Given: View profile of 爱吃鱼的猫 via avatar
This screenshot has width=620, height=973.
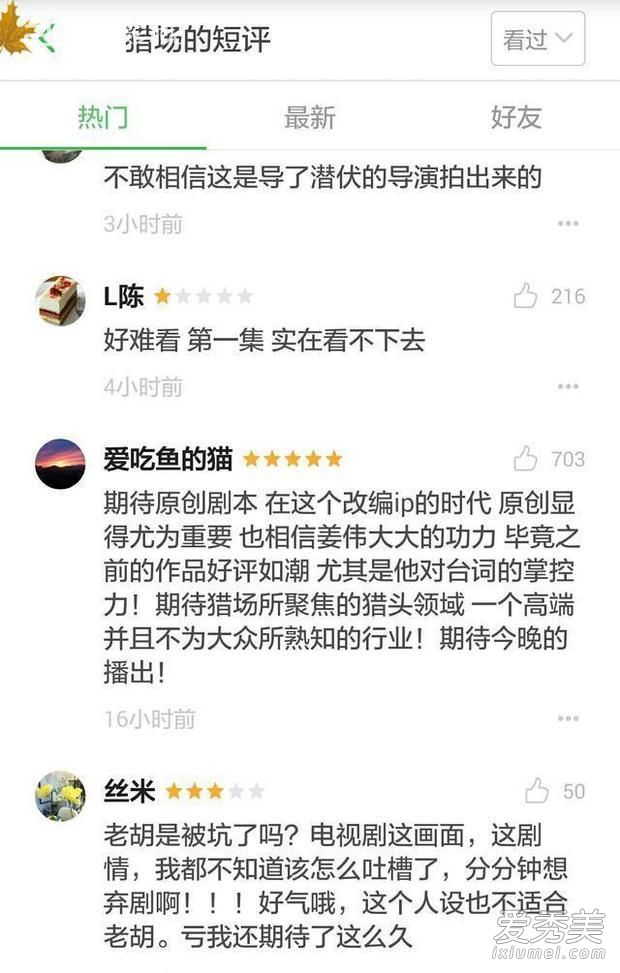Looking at the screenshot, I should click(60, 463).
